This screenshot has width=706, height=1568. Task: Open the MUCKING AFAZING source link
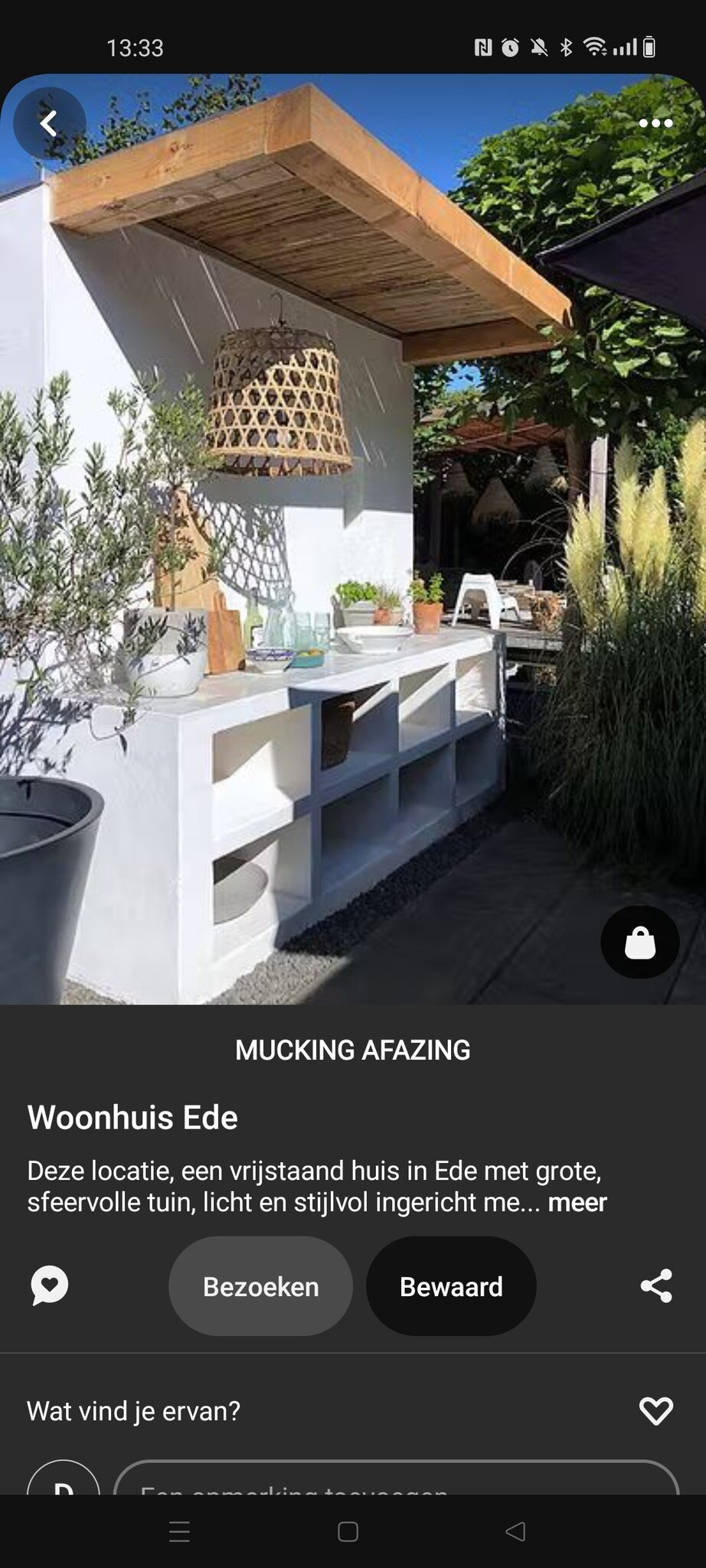(352, 1050)
